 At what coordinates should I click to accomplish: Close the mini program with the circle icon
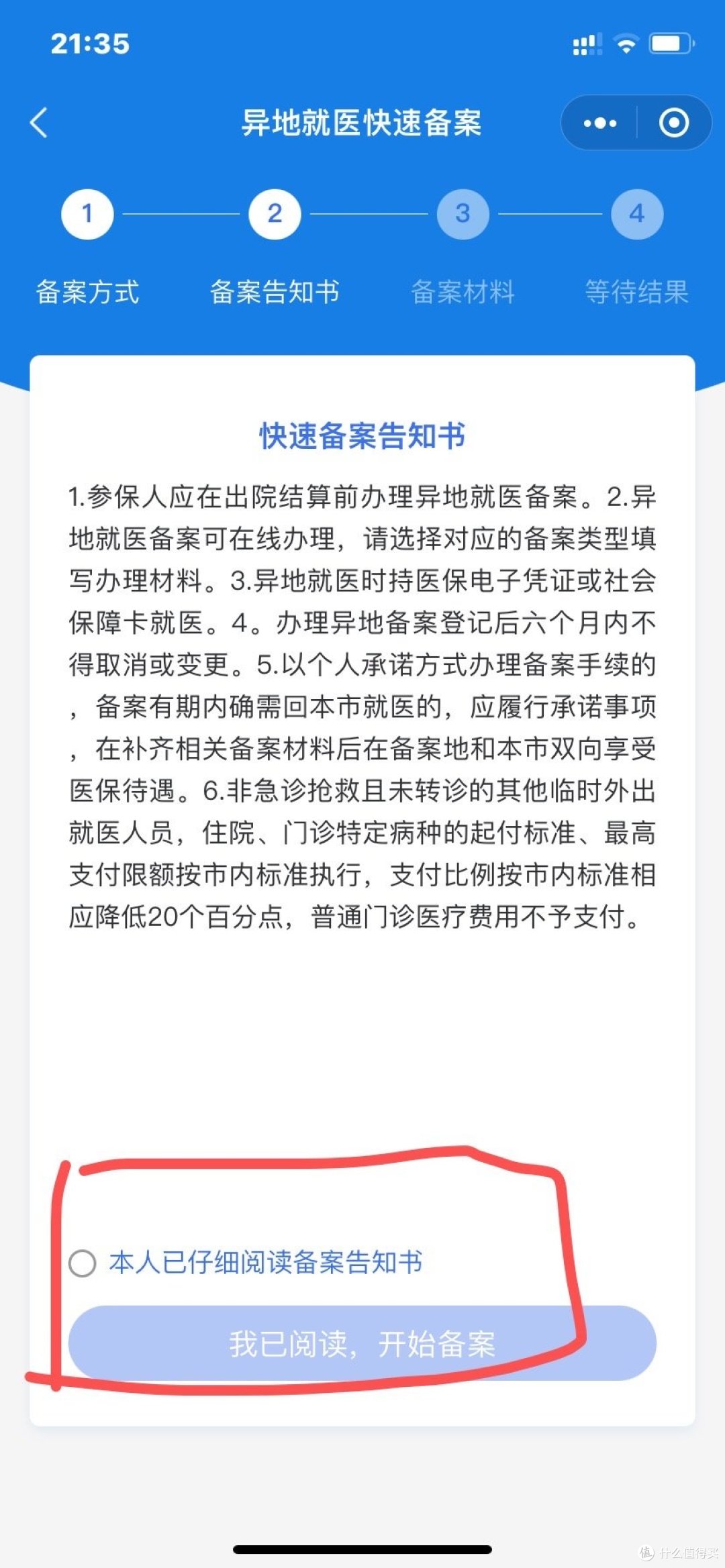674,123
